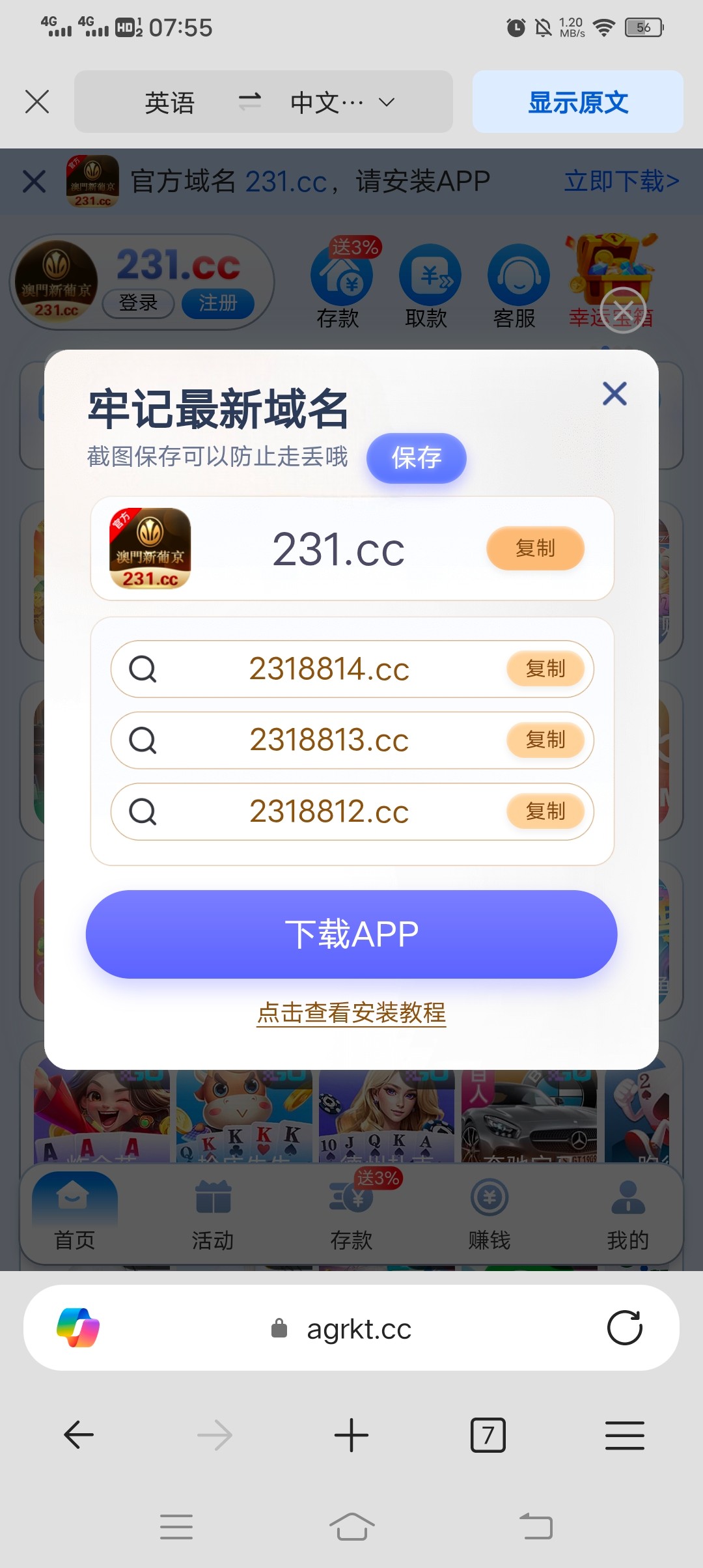Screen dimensions: 703x1568
Task: Go back to the previous page
Action: point(79,1435)
